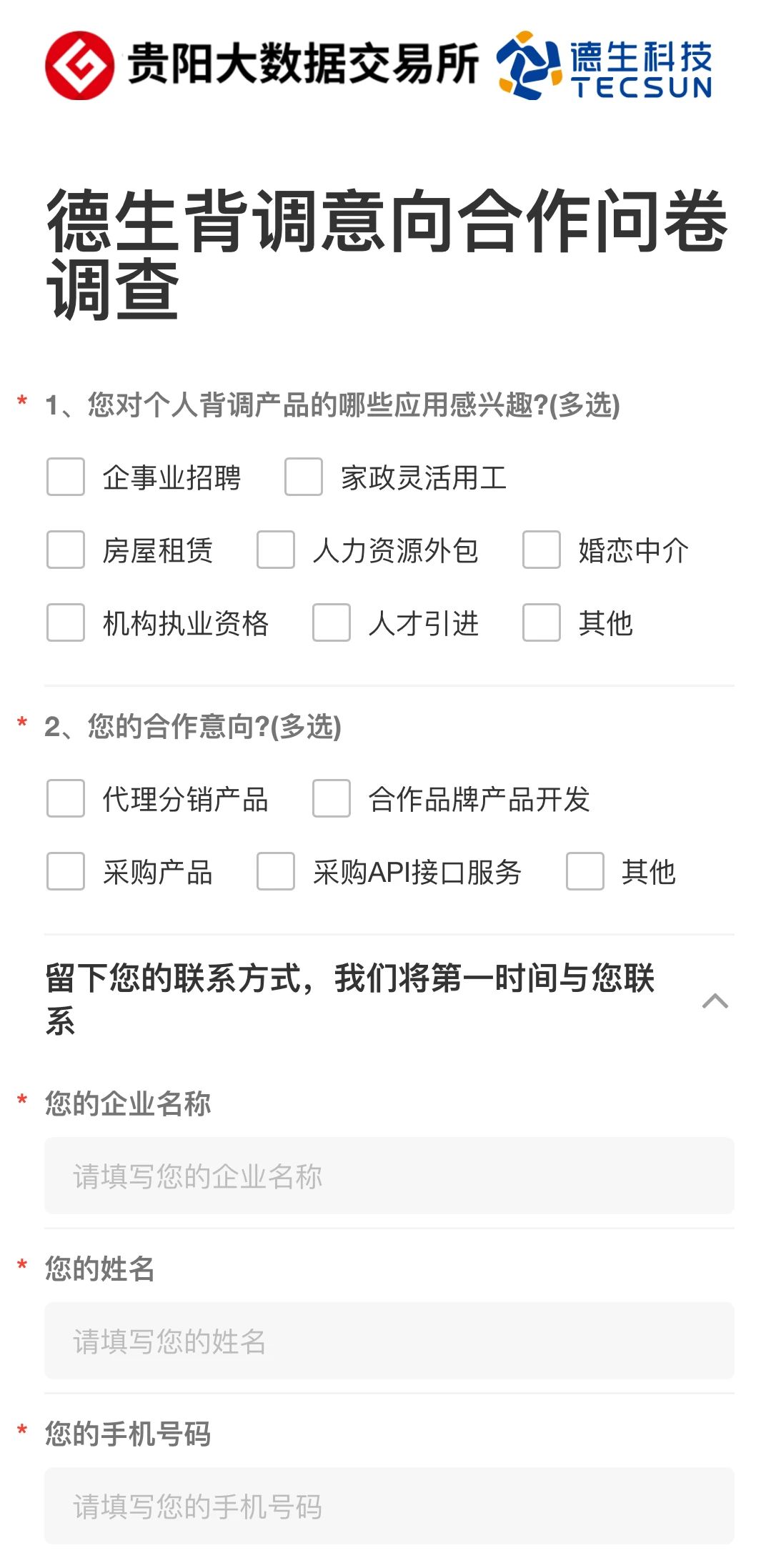Check the 人才引进 option
This screenshot has height=1568, width=781.
click(332, 622)
